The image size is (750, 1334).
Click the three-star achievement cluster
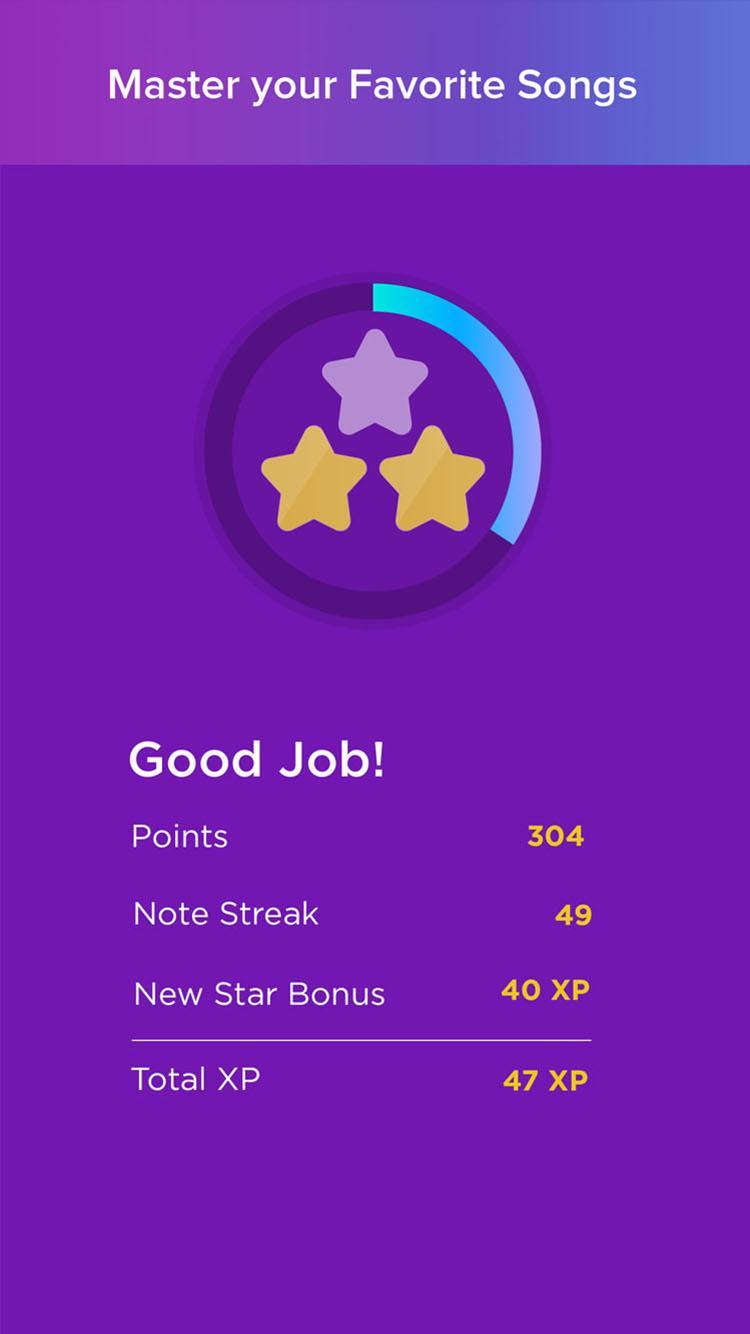tap(375, 430)
